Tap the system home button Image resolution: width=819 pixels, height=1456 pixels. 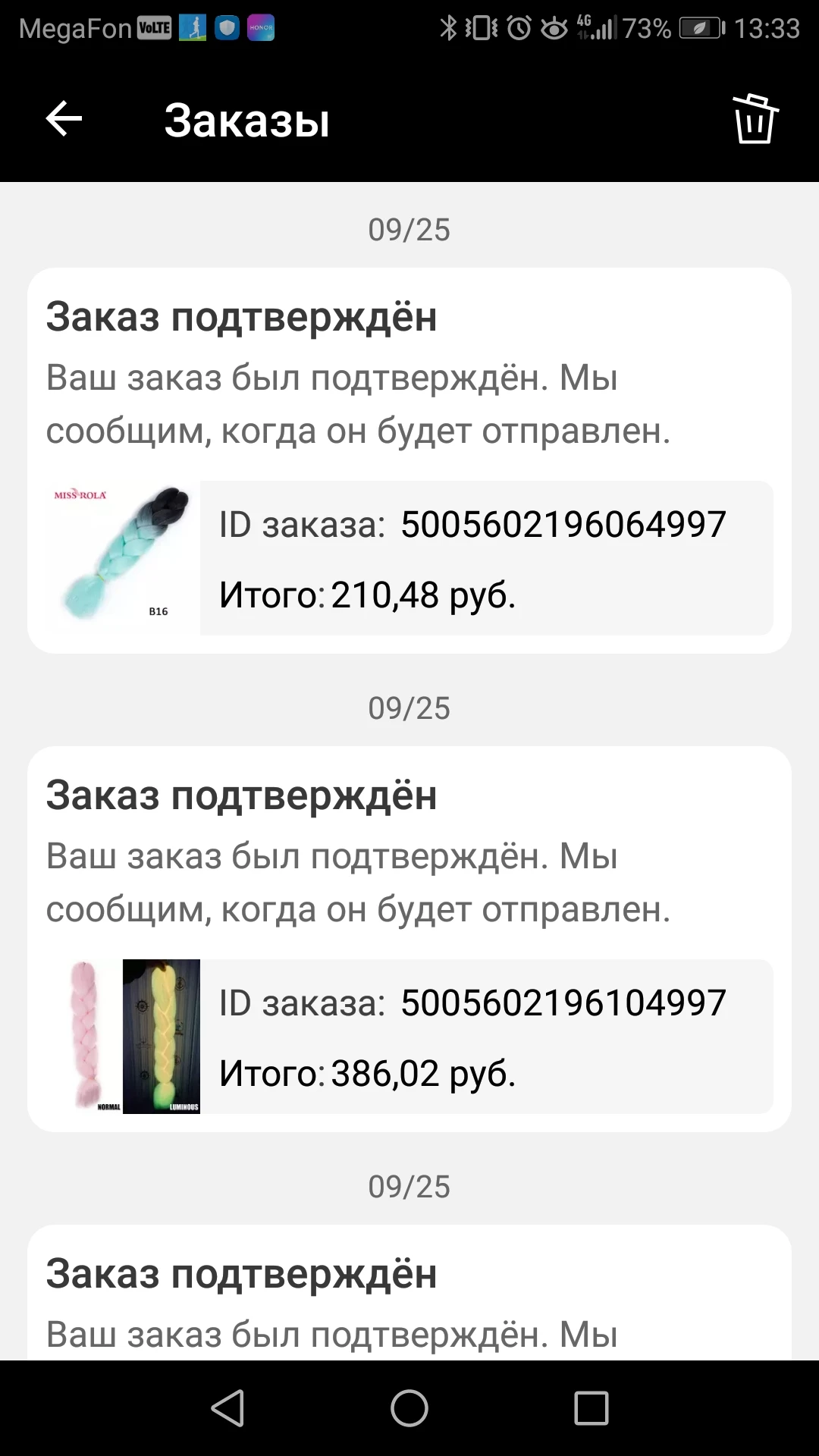409,1408
